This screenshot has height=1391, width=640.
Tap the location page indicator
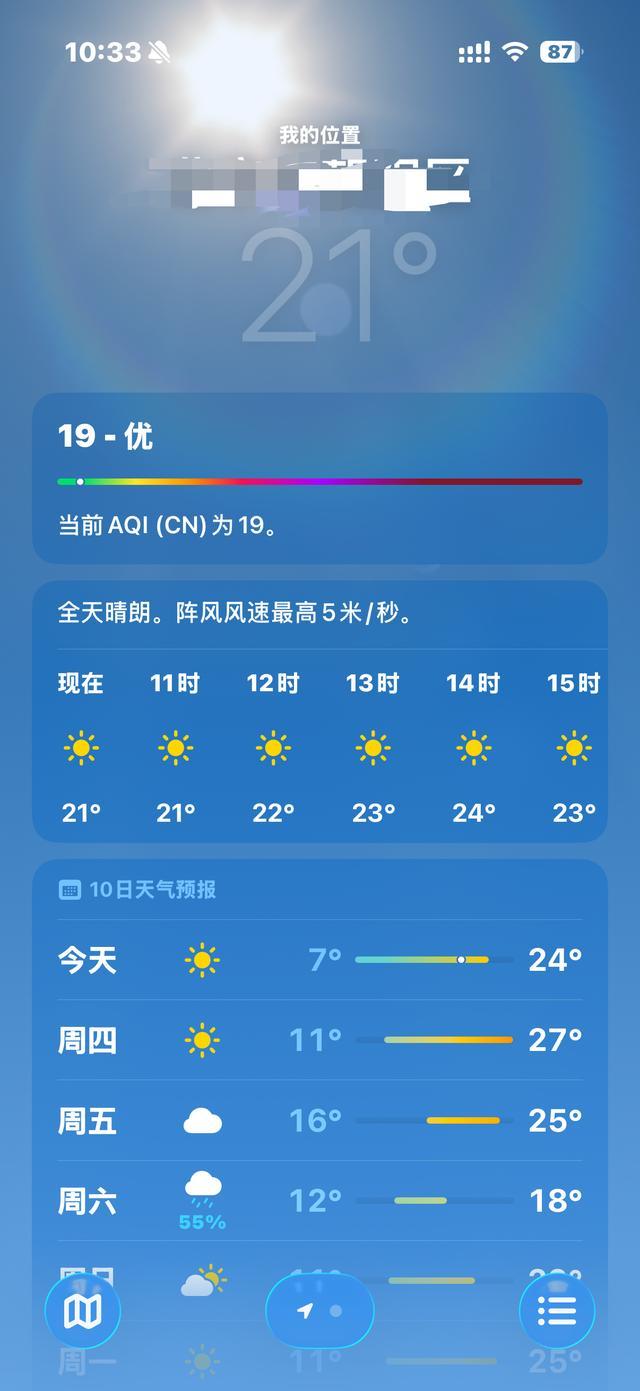click(320, 1310)
